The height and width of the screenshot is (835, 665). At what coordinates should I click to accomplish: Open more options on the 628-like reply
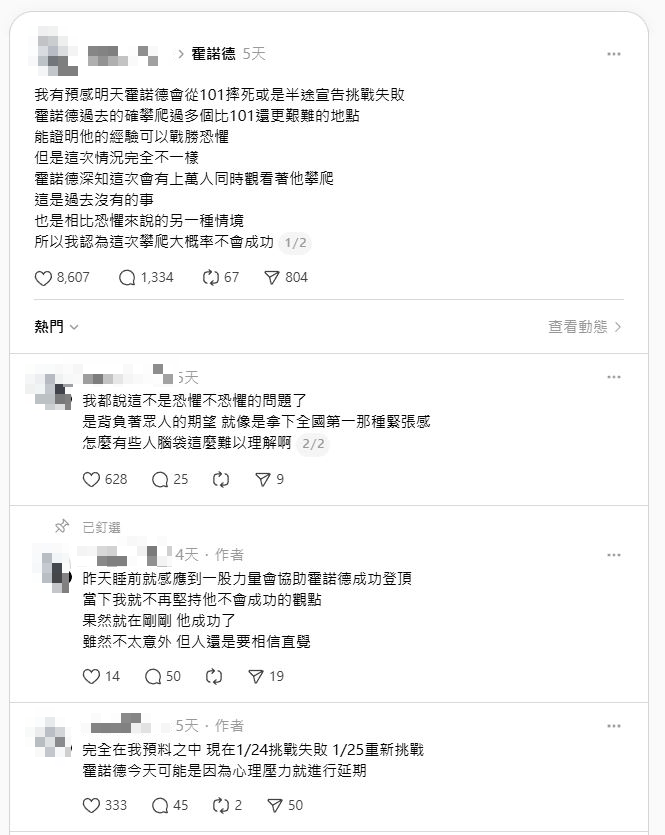tap(614, 377)
